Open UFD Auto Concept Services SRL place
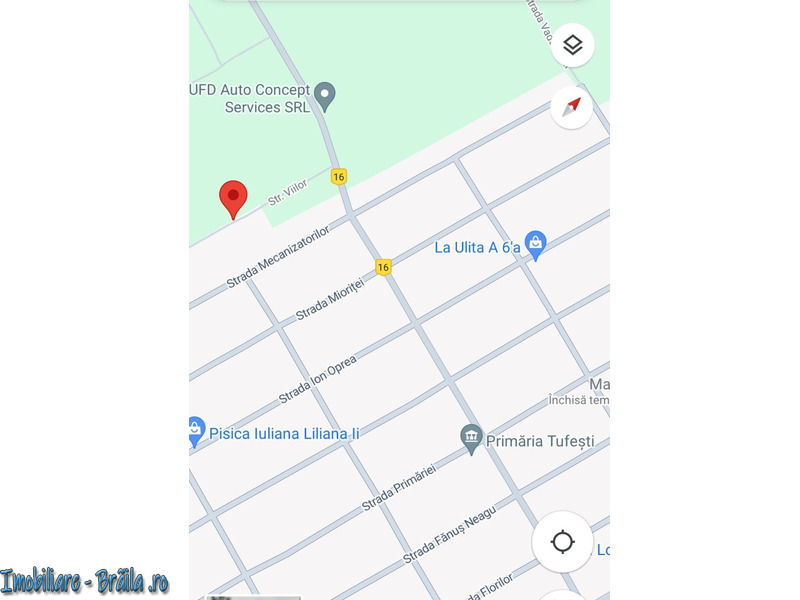This screenshot has height=600, width=800. pyautogui.click(x=324, y=97)
